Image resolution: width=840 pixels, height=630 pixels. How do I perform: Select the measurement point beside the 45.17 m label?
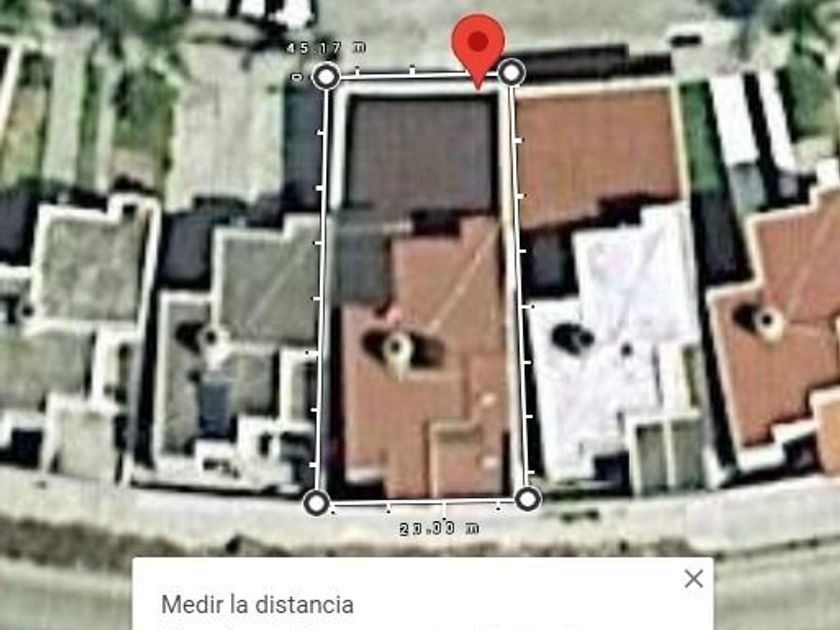[x=327, y=75]
